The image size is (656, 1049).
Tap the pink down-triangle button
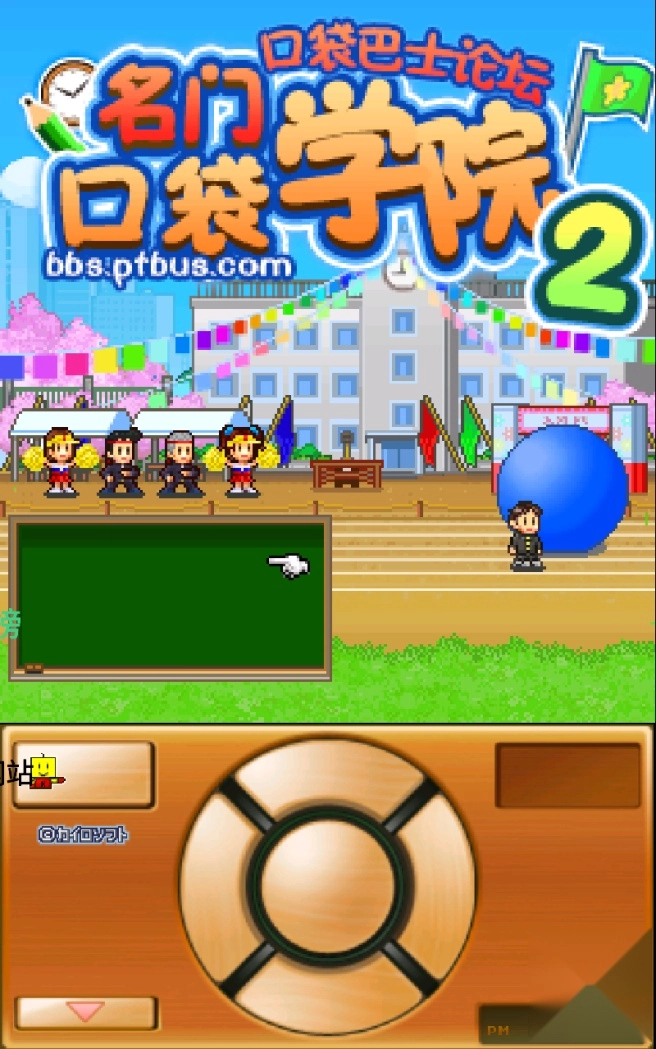[x=86, y=1013]
